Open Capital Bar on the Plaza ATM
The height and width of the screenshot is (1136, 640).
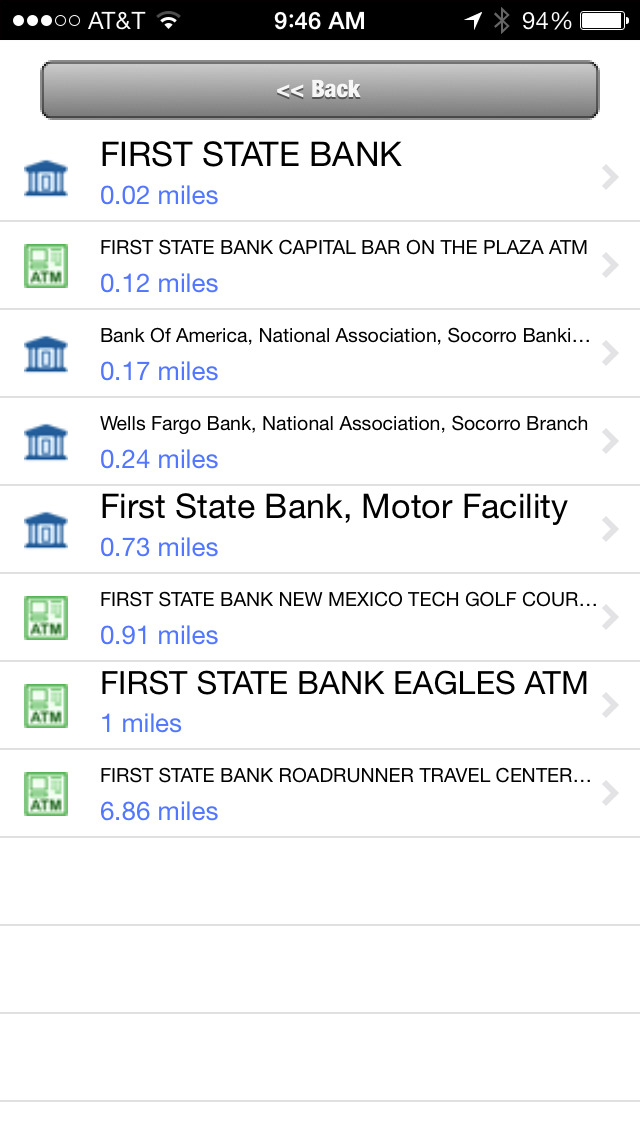click(320, 265)
